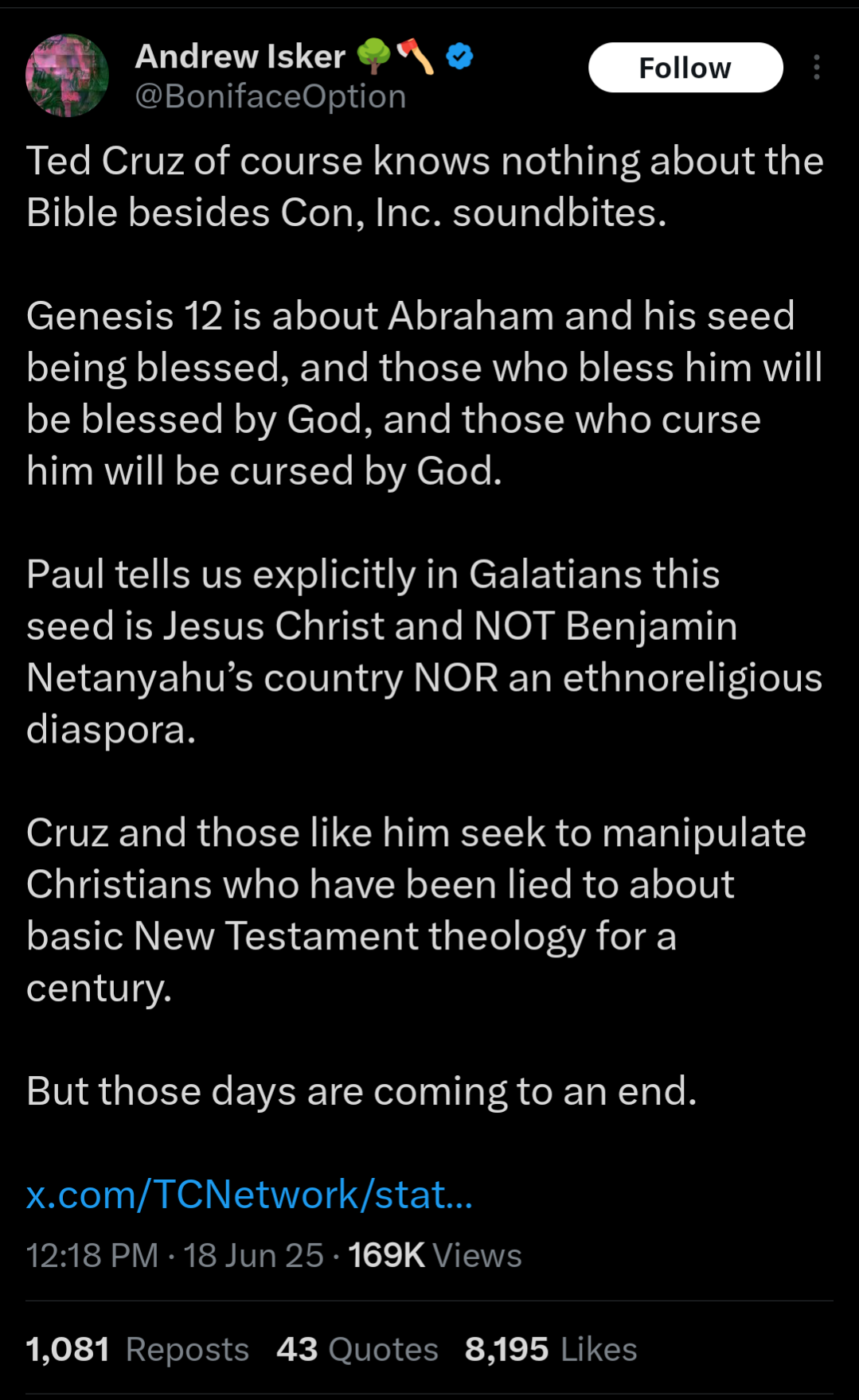859x1400 pixels.
Task: Follow Andrew Isker
Action: click(x=685, y=68)
